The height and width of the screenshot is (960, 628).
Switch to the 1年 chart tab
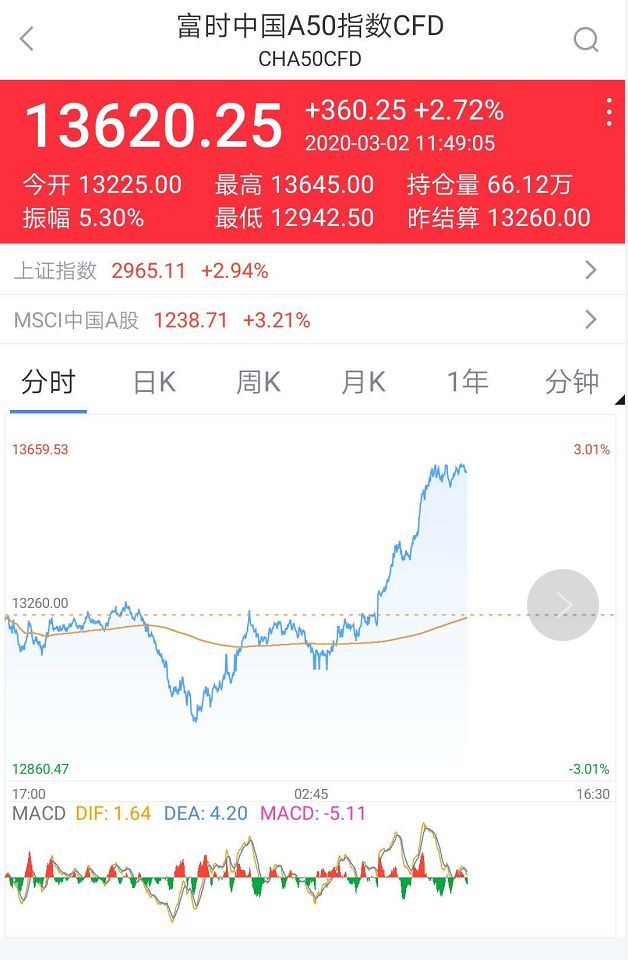click(467, 382)
